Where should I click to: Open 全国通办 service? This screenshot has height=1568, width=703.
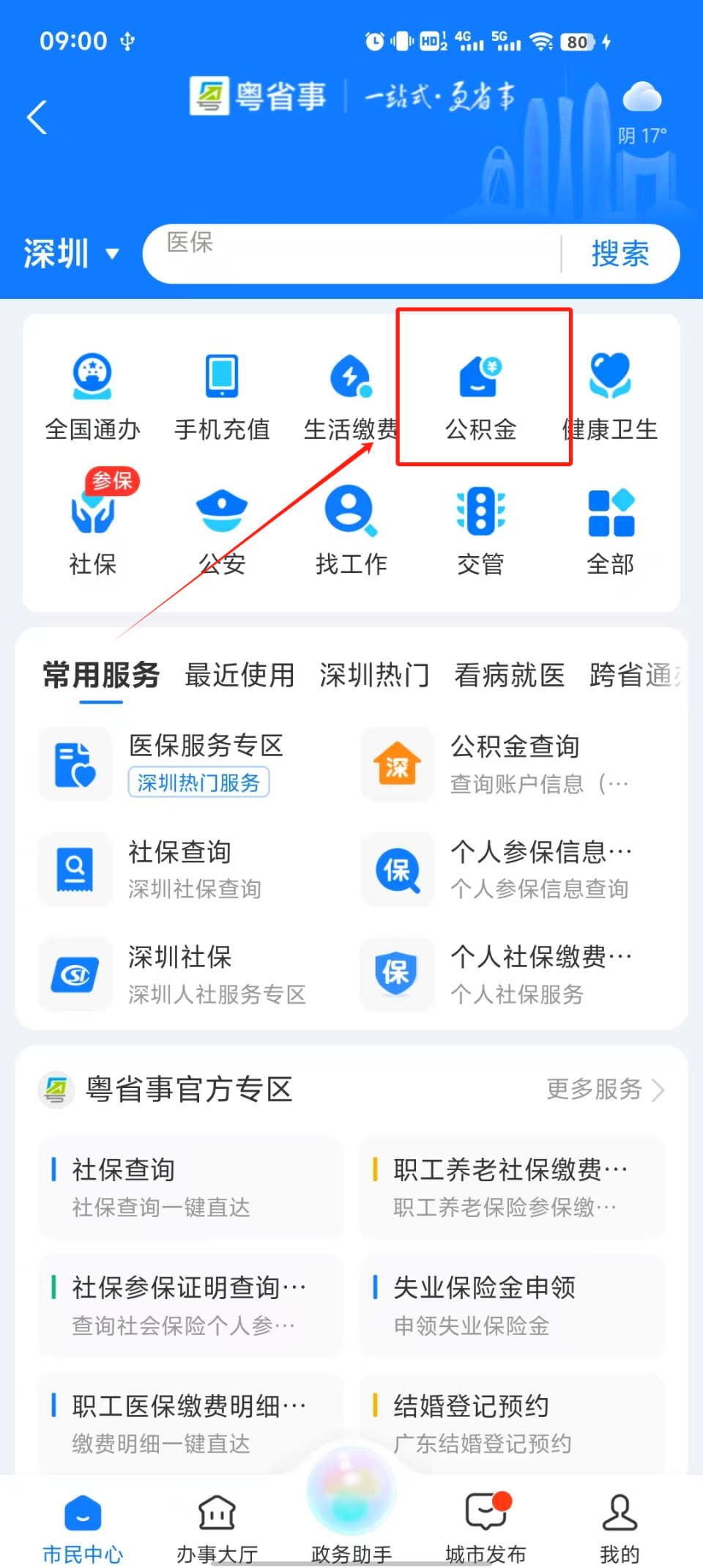point(92,396)
